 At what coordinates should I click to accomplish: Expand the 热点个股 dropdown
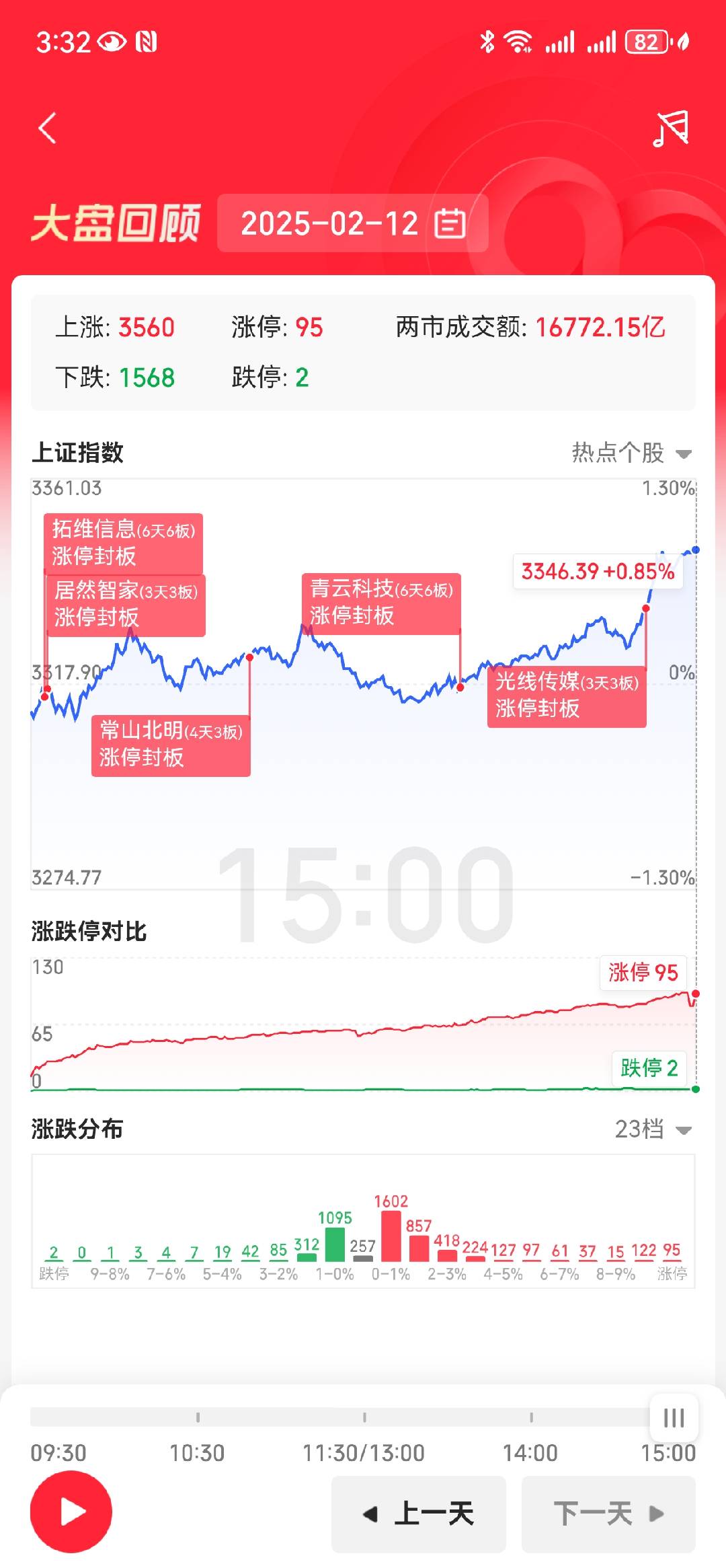[631, 453]
